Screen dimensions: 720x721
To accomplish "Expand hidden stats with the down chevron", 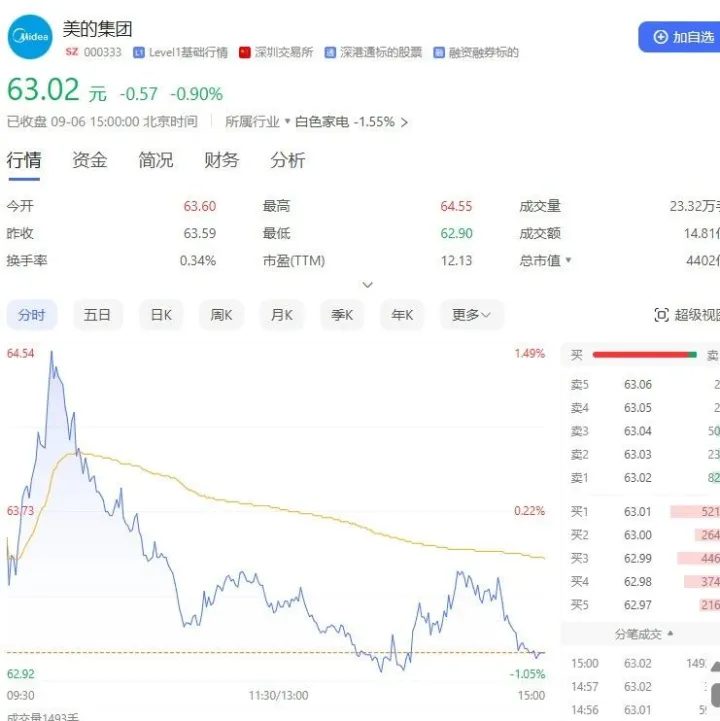I will 368,284.
